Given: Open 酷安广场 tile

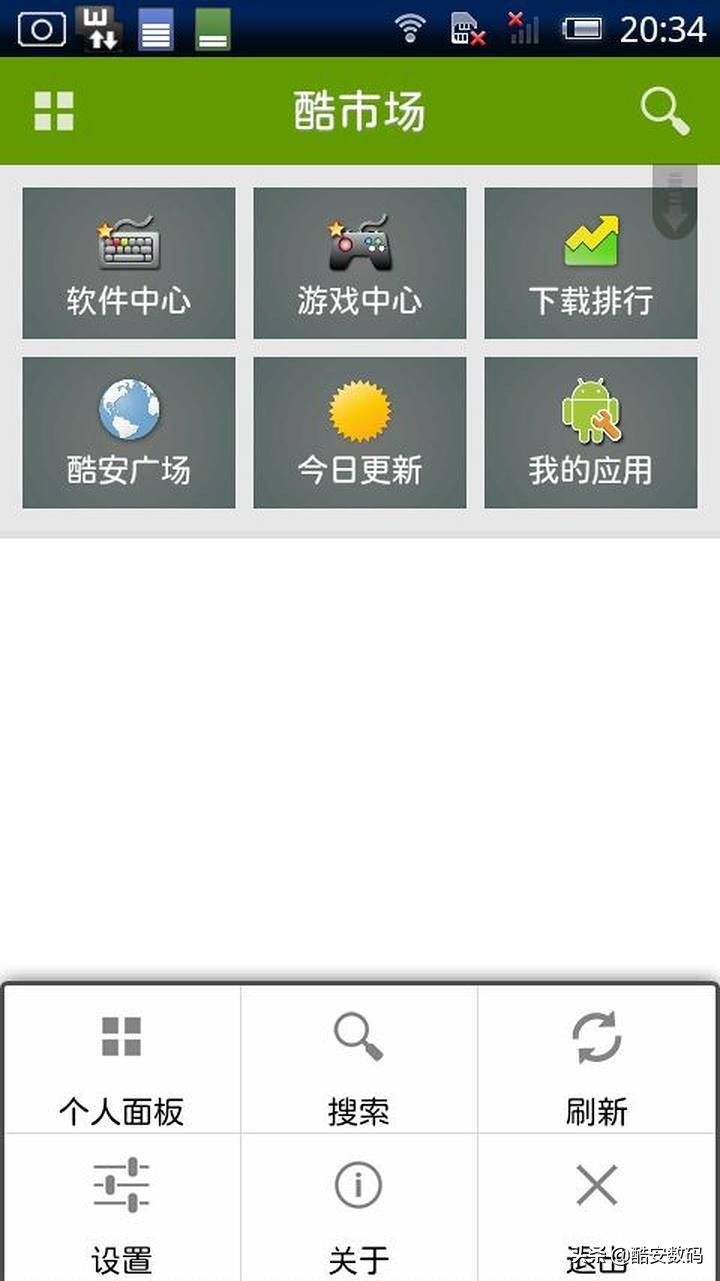Looking at the screenshot, I should click(x=129, y=433).
